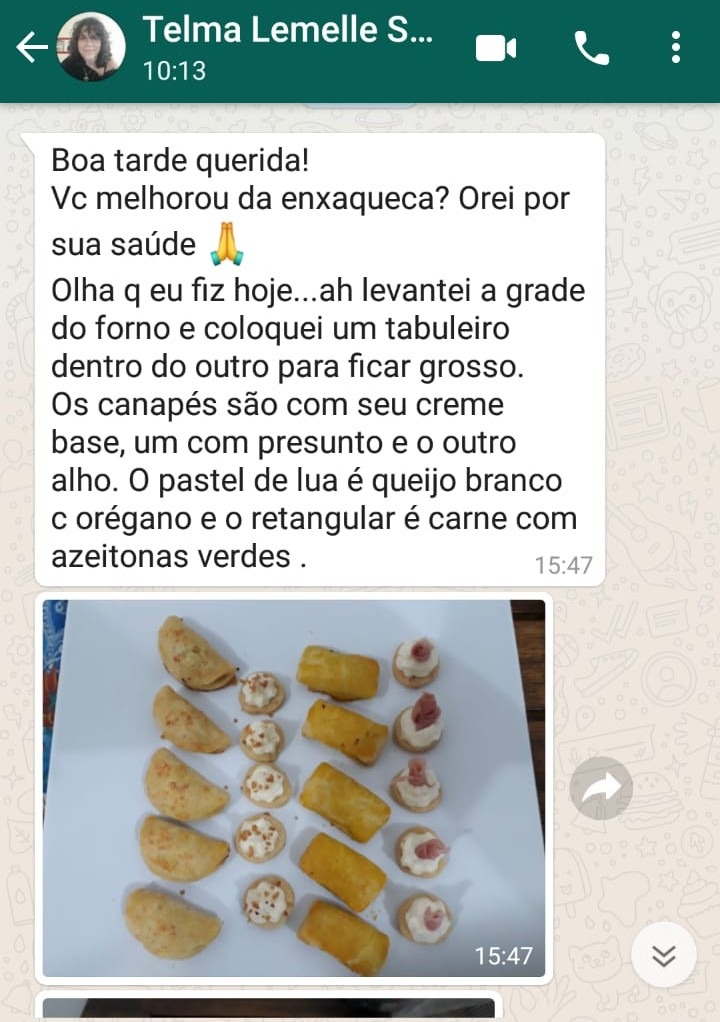Forward the appetizers photo
Screen dimensions: 720x1022
601,789
